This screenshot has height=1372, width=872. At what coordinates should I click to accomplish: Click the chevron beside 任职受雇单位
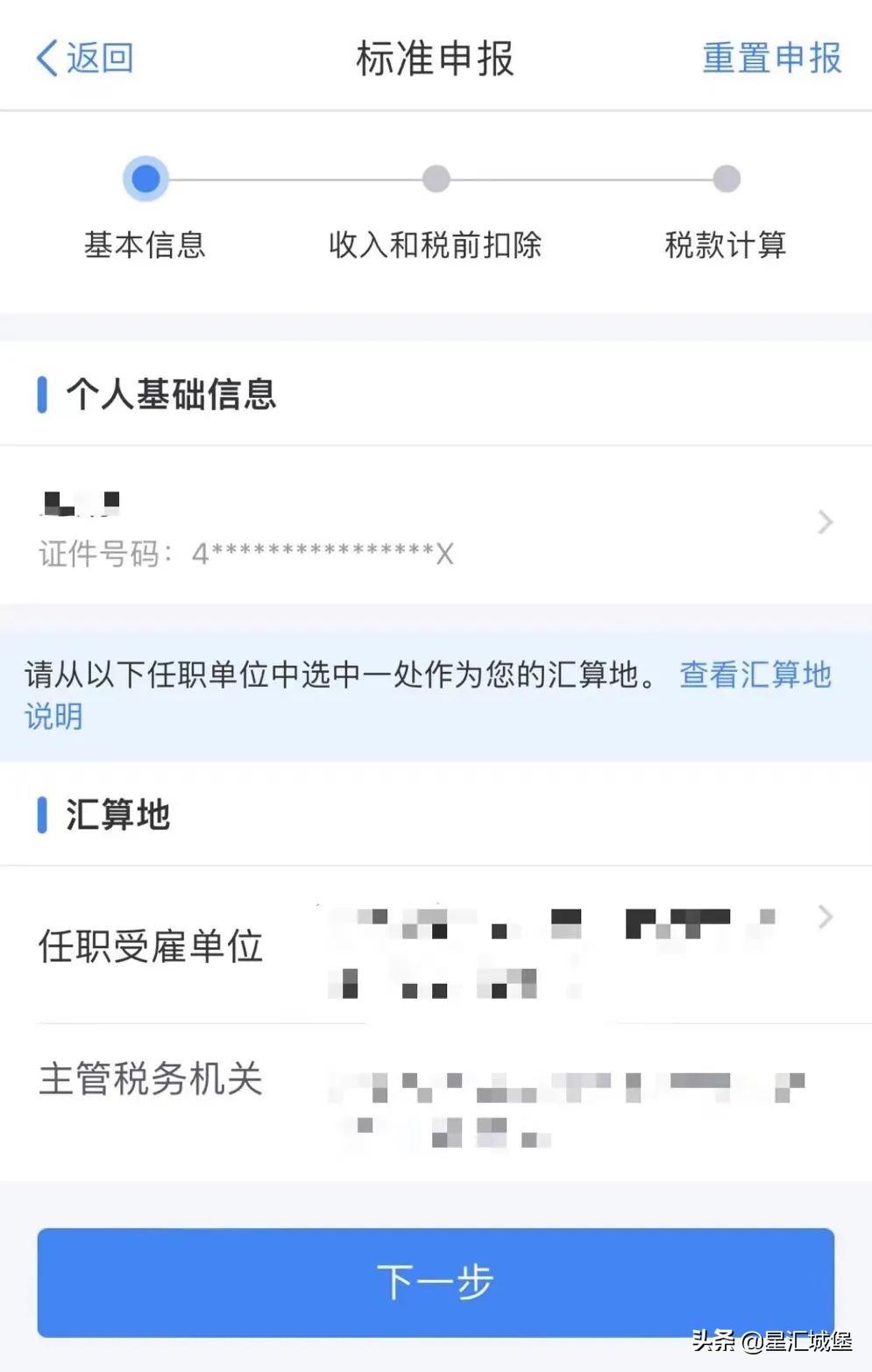click(825, 916)
